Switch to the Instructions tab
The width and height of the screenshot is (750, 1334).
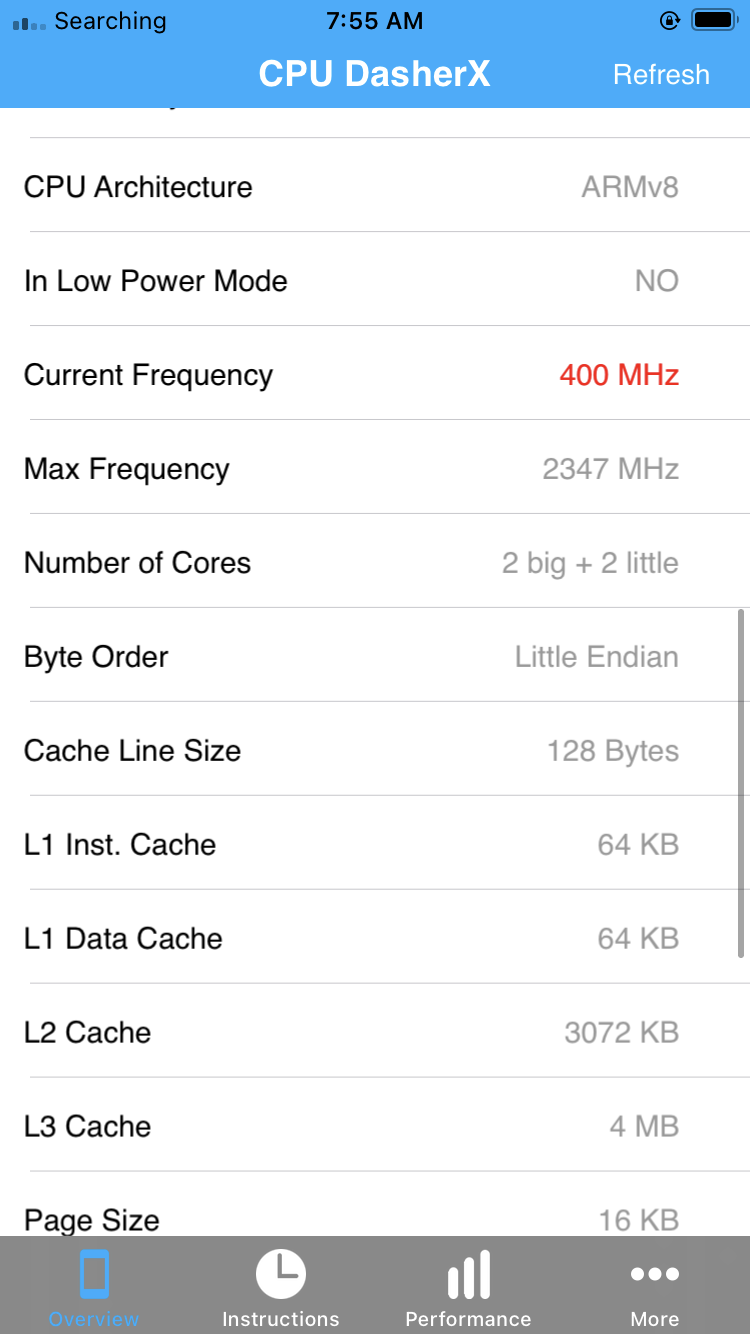[281, 1287]
